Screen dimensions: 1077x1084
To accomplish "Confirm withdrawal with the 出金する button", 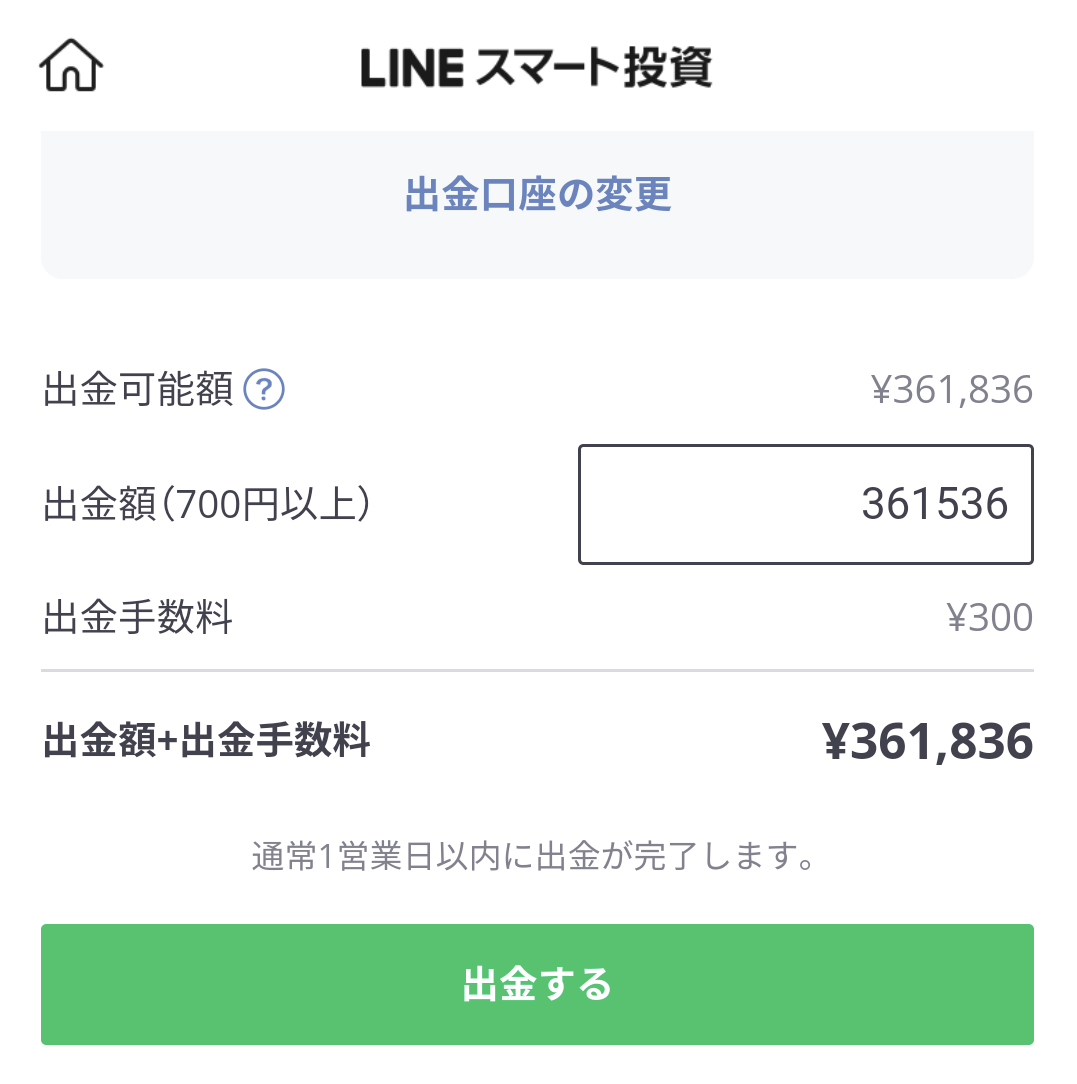I will [538, 984].
